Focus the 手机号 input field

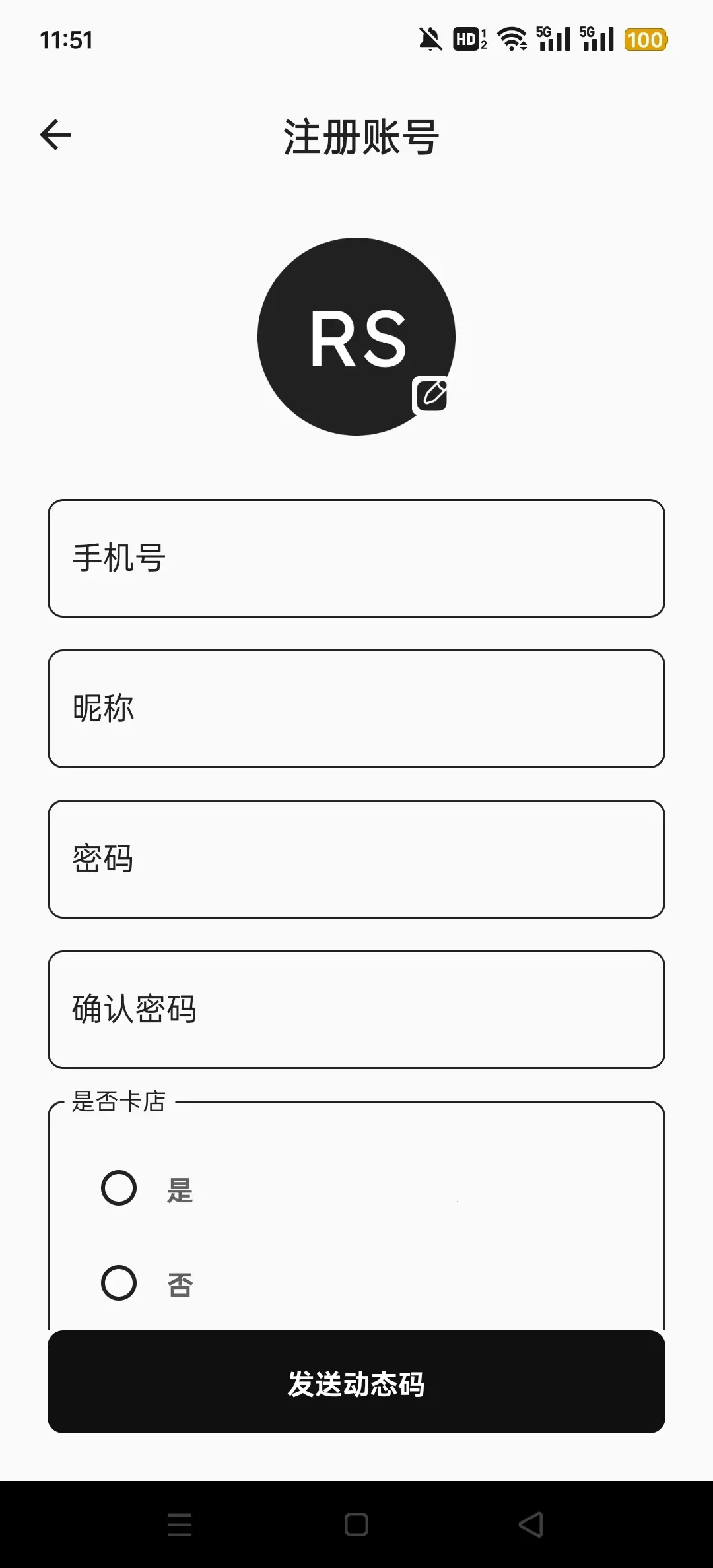click(356, 556)
